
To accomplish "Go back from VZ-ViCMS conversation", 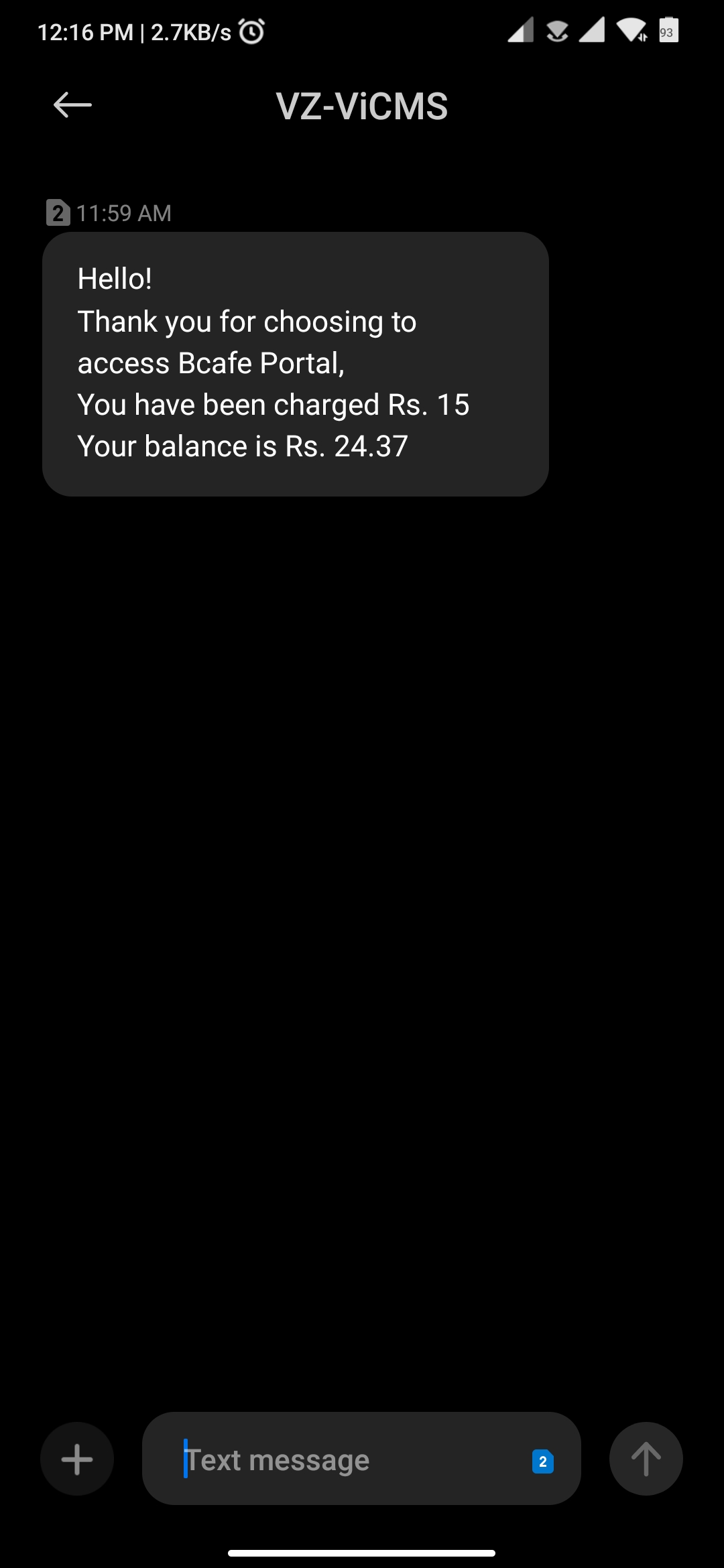I will pyautogui.click(x=72, y=105).
